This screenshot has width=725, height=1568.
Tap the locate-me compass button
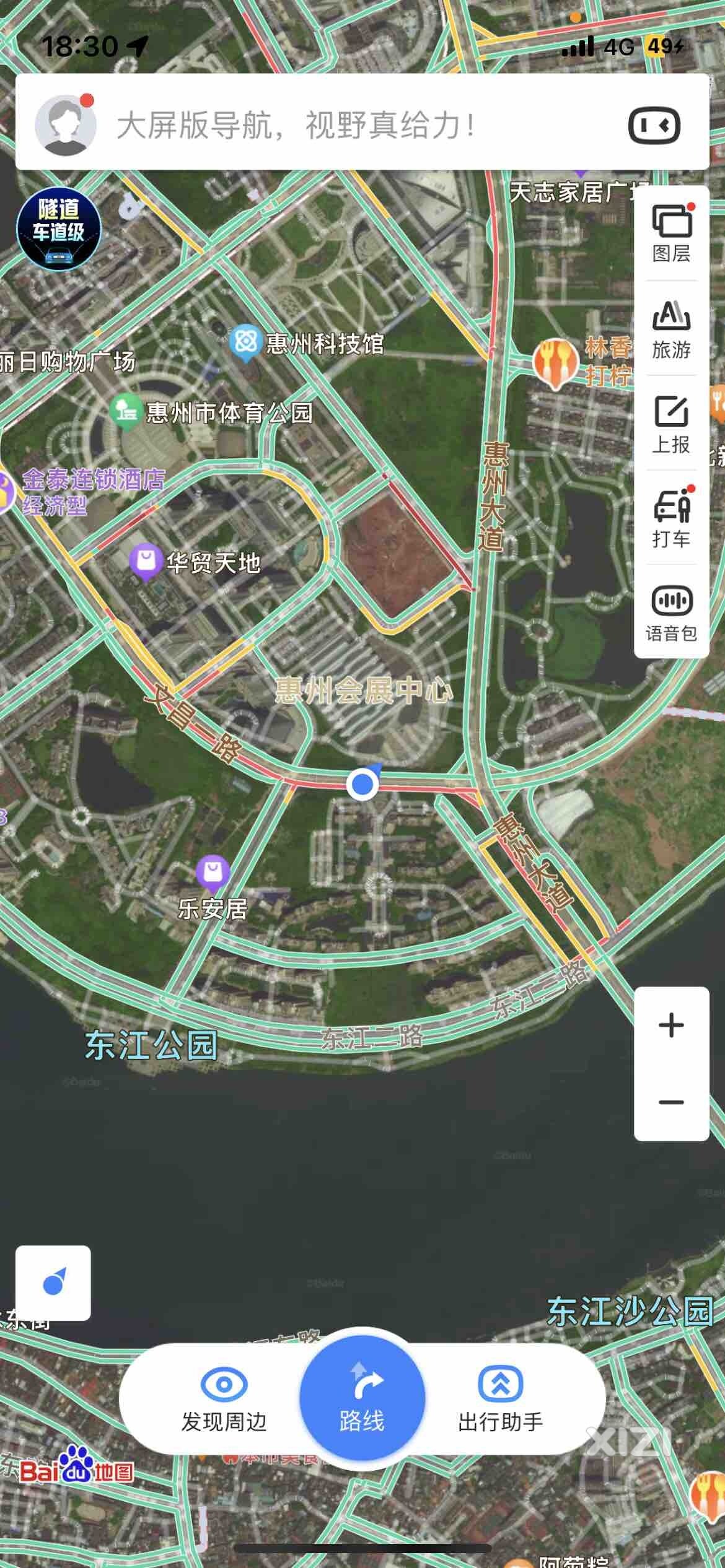click(x=53, y=1283)
